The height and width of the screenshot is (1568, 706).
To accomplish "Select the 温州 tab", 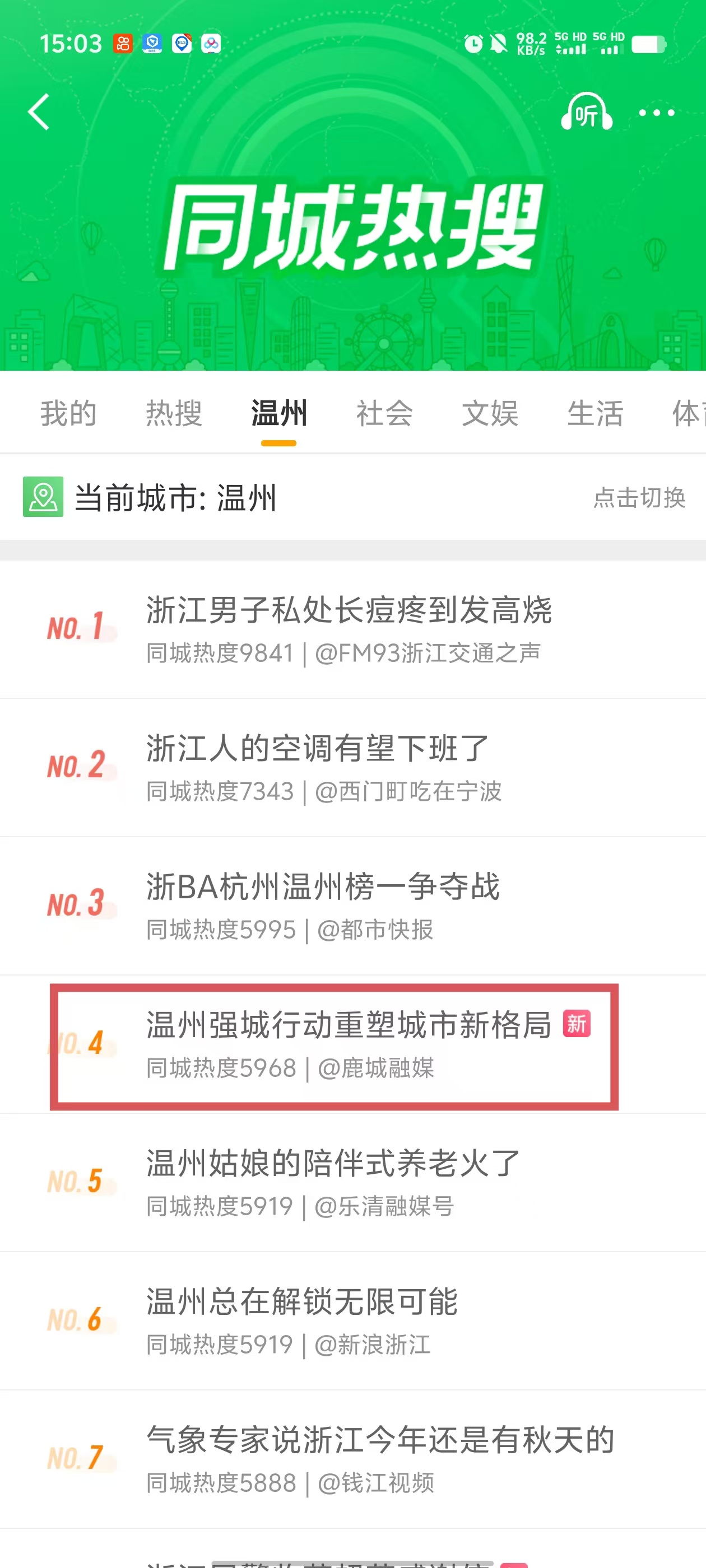I will pos(279,414).
